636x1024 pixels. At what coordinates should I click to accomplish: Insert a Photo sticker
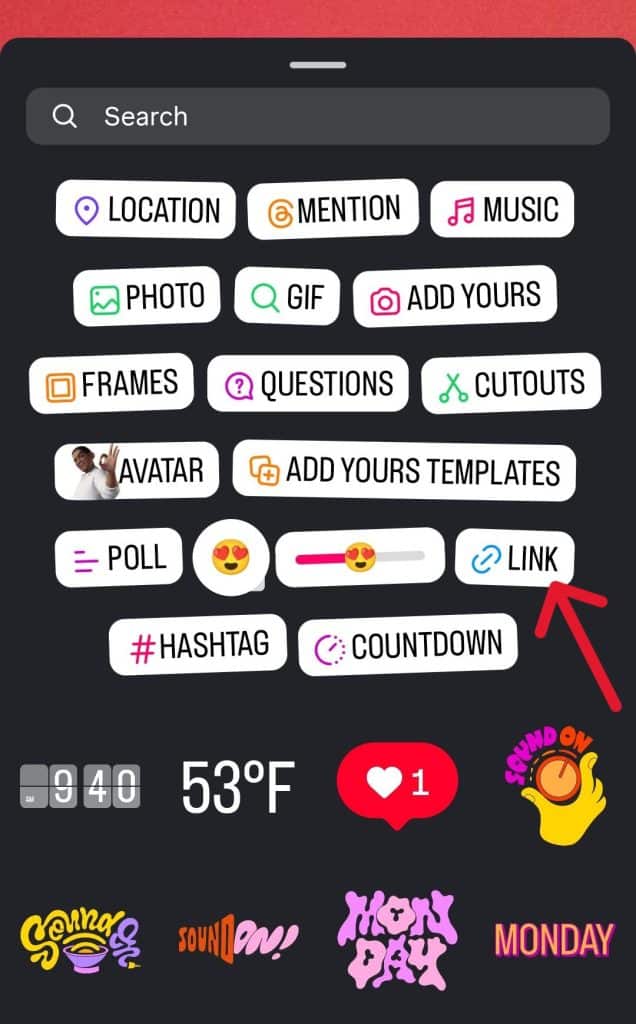147,297
